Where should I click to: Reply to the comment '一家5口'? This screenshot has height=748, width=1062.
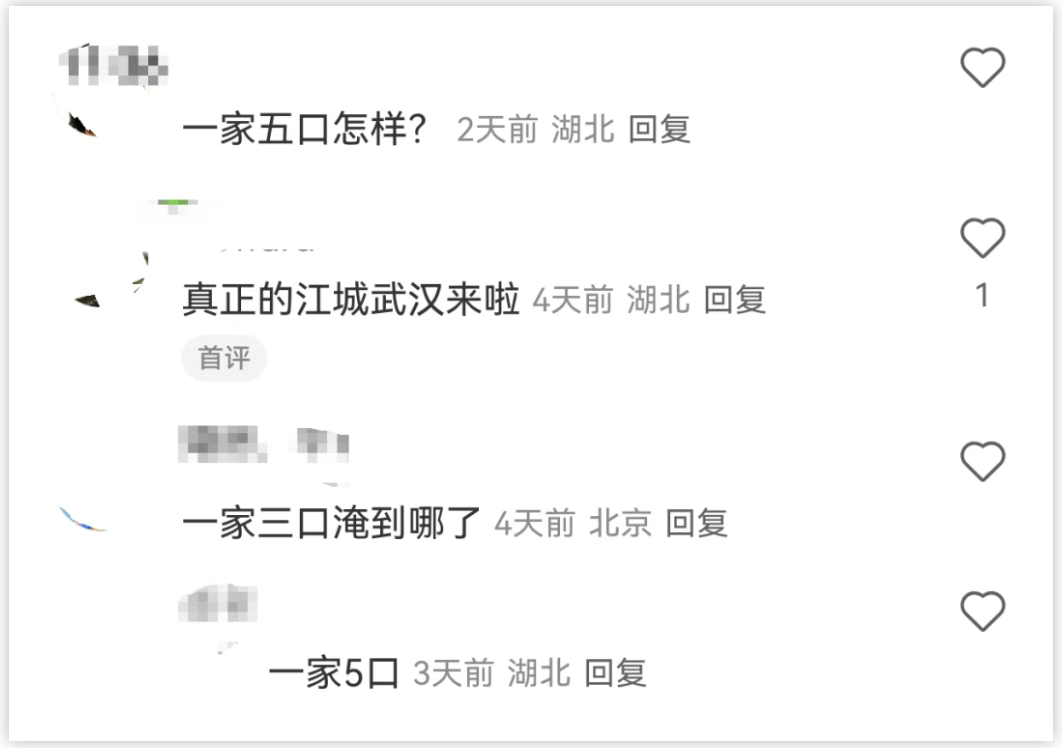coord(615,673)
